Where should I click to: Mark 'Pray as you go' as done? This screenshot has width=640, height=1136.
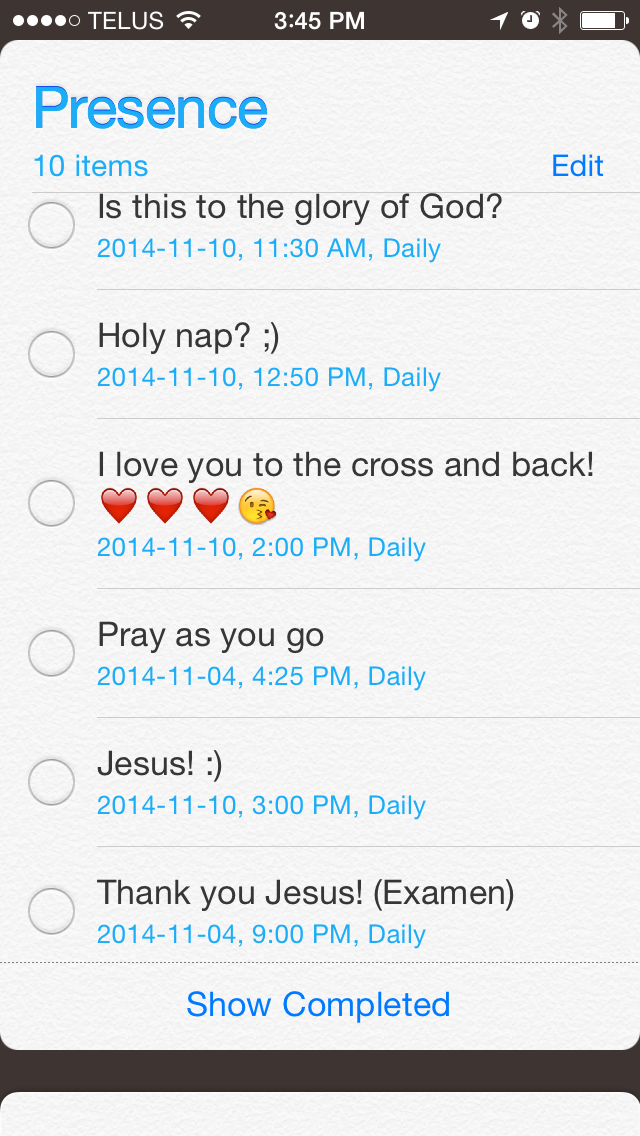pyautogui.click(x=51, y=653)
